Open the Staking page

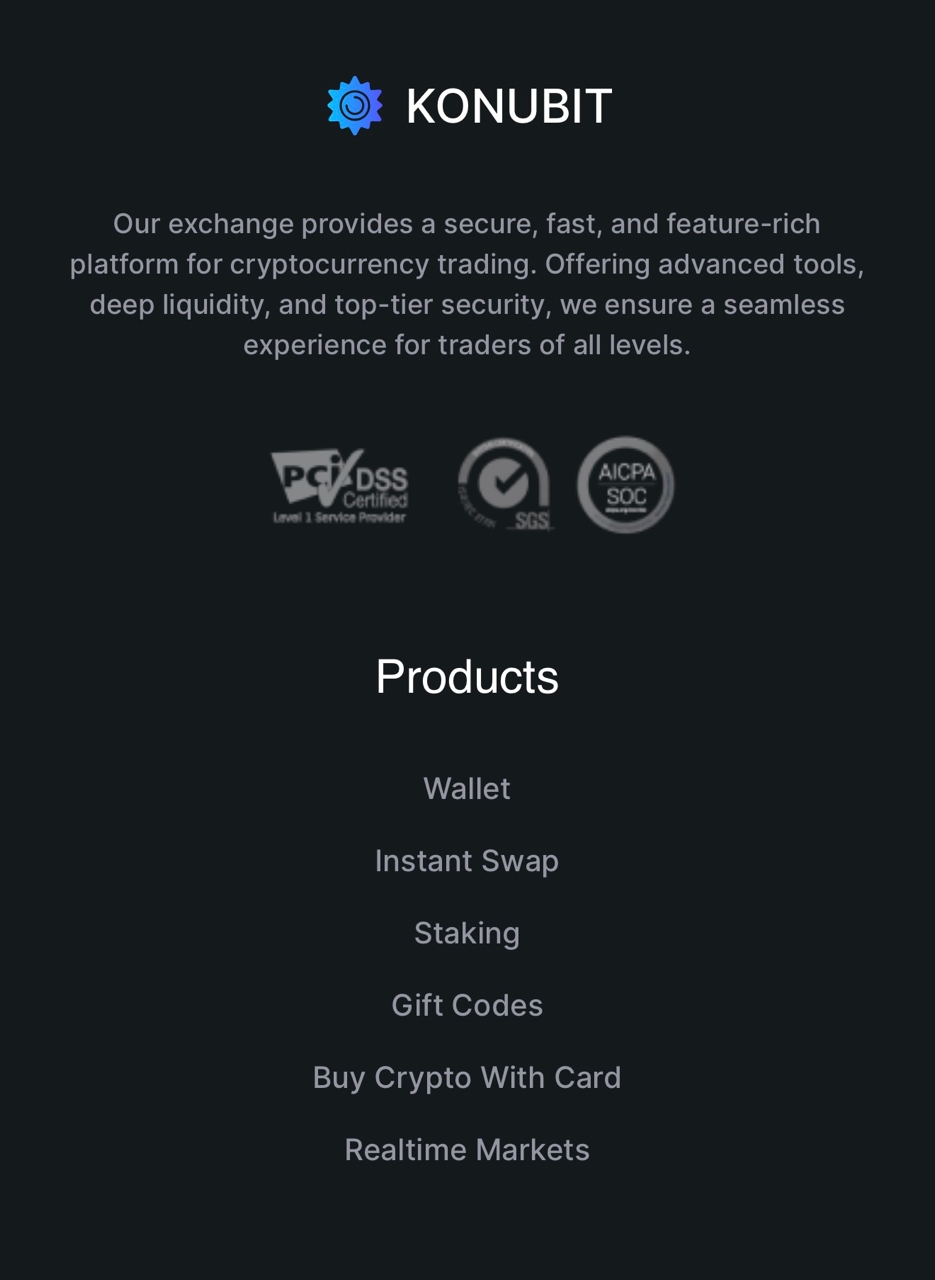(466, 932)
